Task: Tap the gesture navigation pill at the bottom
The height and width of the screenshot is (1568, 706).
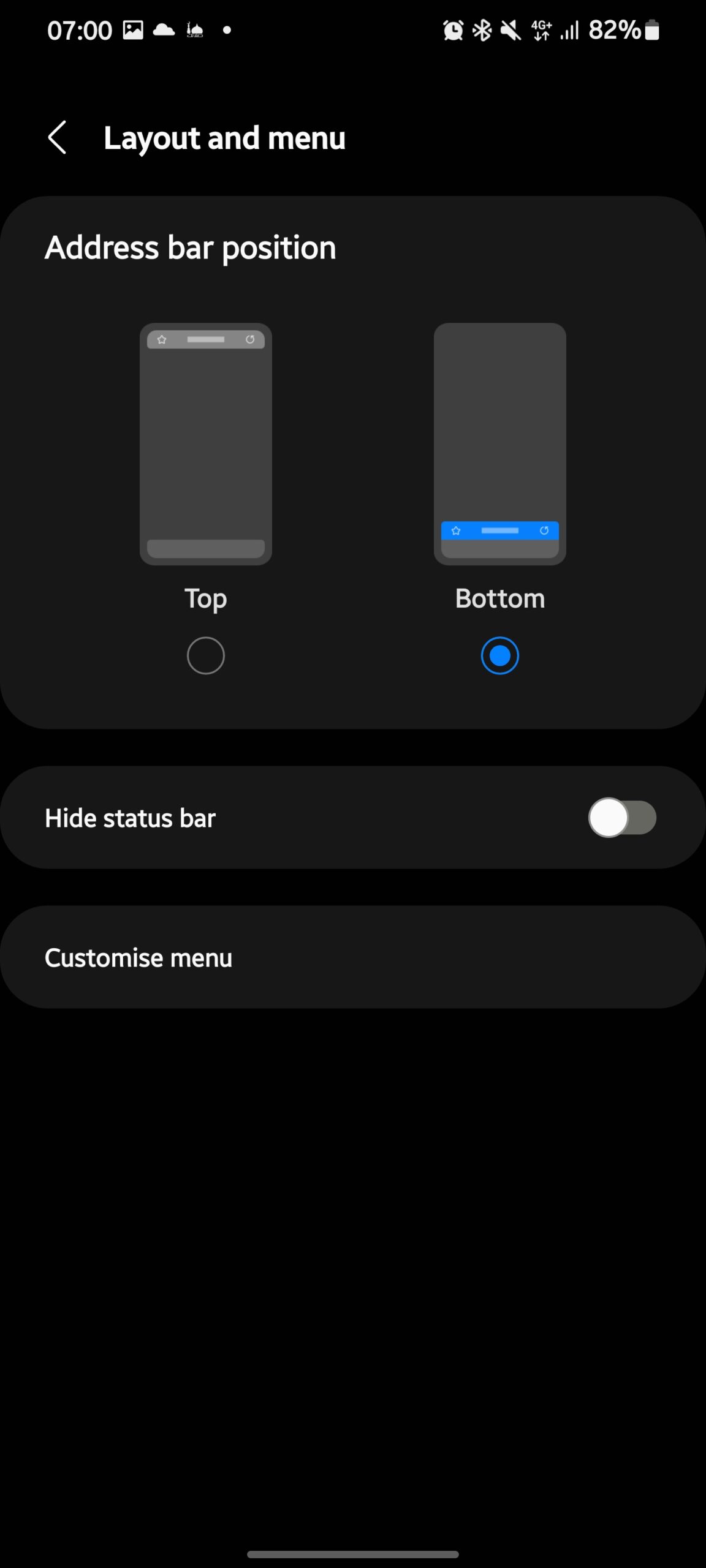Action: click(x=353, y=1554)
